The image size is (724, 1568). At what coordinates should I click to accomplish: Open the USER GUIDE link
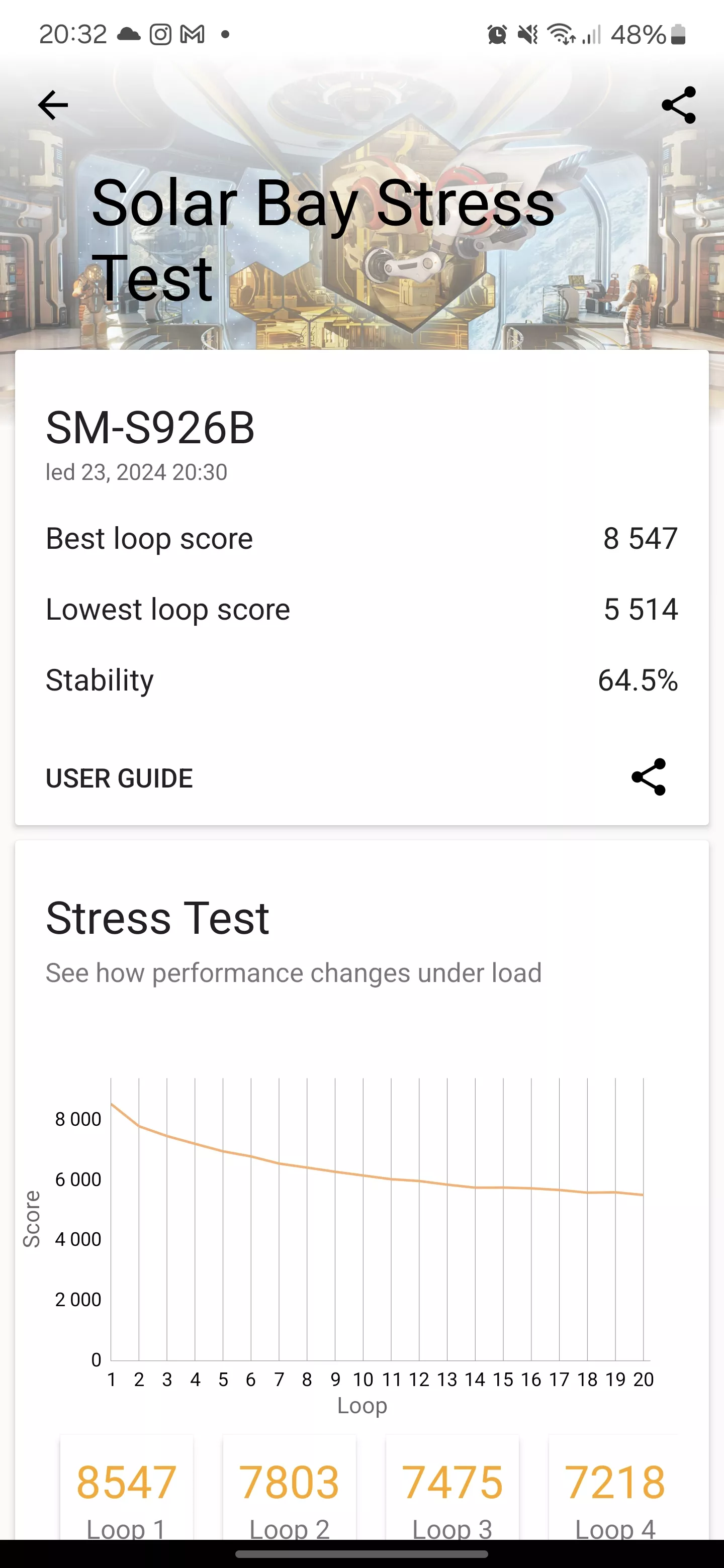[x=119, y=778]
